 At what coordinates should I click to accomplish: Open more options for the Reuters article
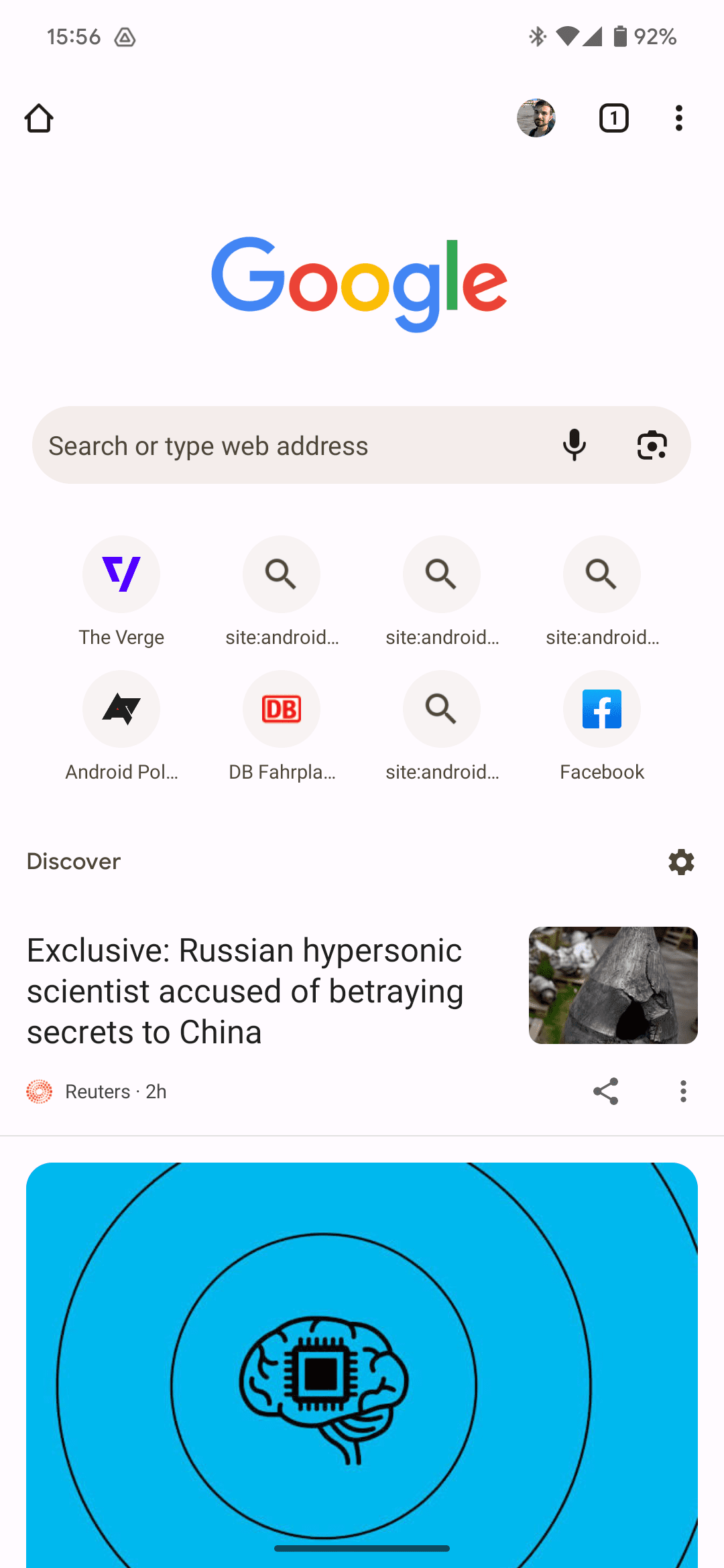click(683, 1092)
